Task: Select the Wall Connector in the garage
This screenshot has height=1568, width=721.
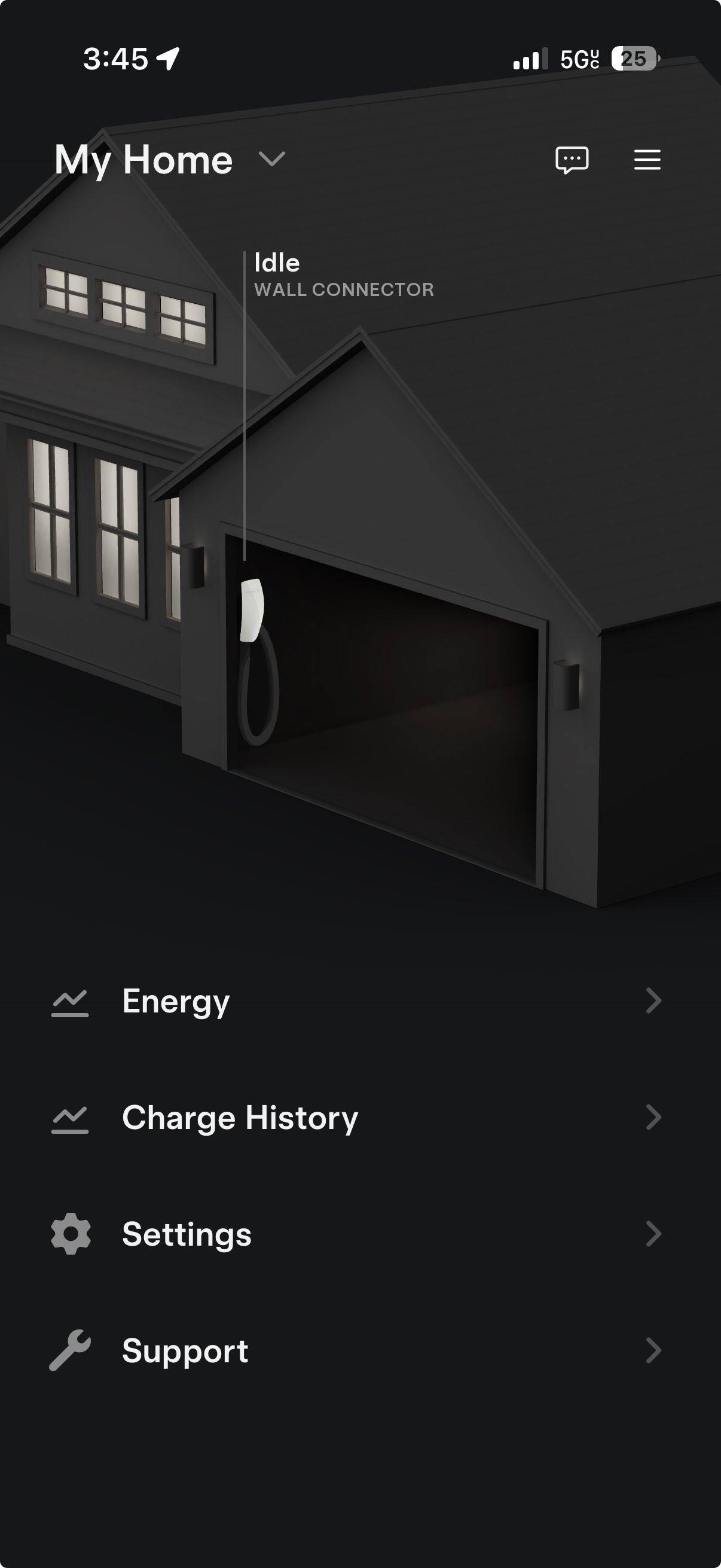Action: tap(252, 611)
